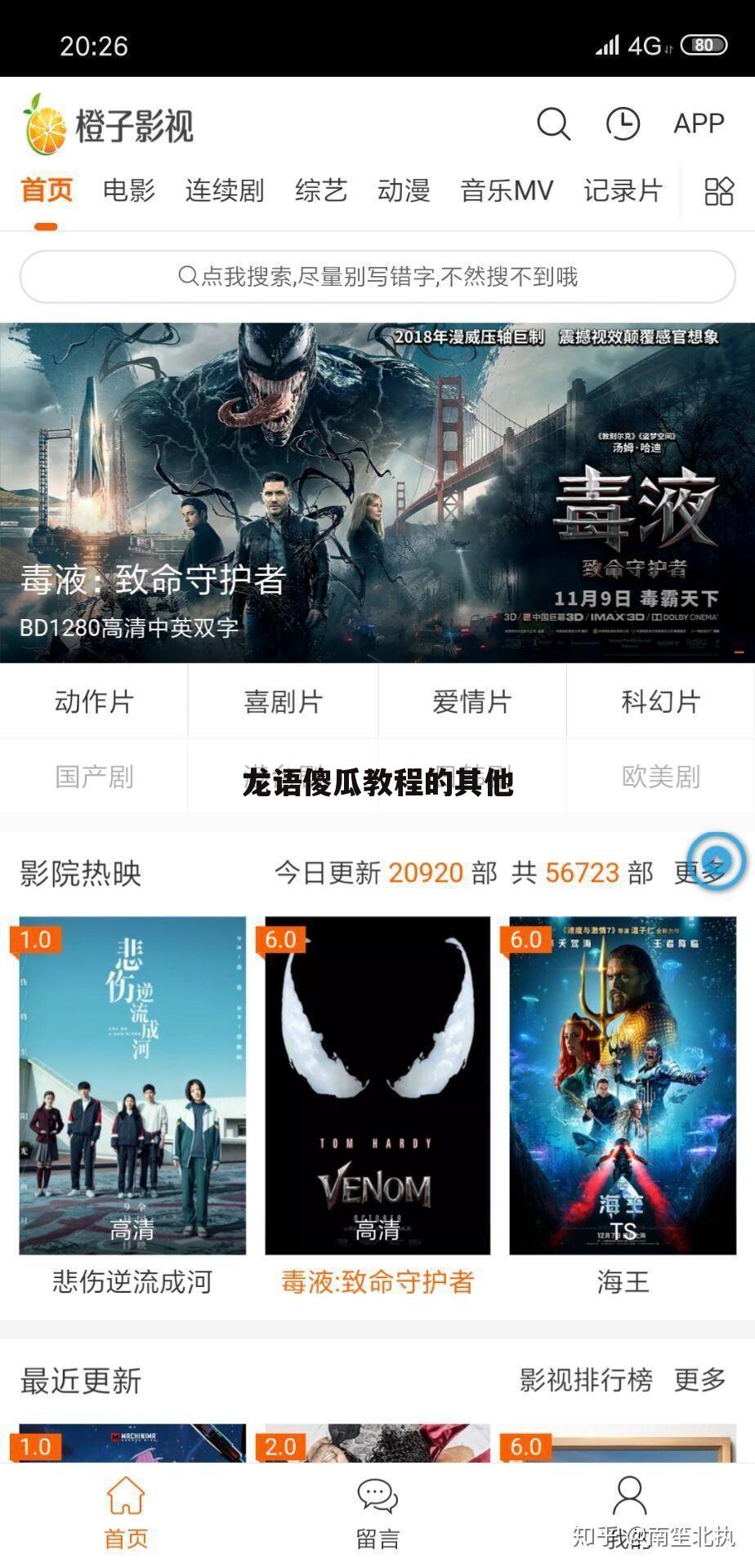755x1568 pixels.
Task: Show 更多 in 最近更新 section
Action: pos(699,1379)
